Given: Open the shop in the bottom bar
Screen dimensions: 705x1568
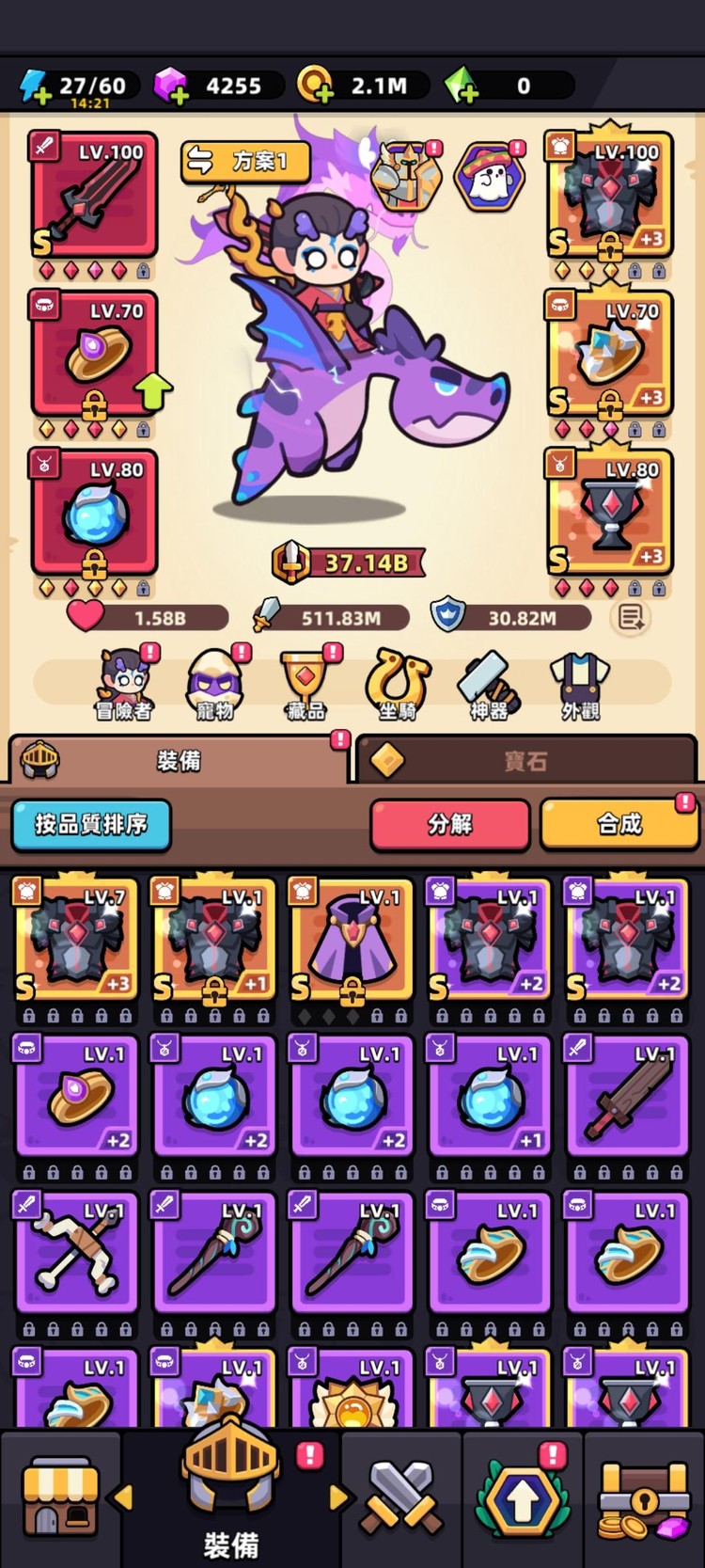Looking at the screenshot, I should click(x=59, y=1500).
